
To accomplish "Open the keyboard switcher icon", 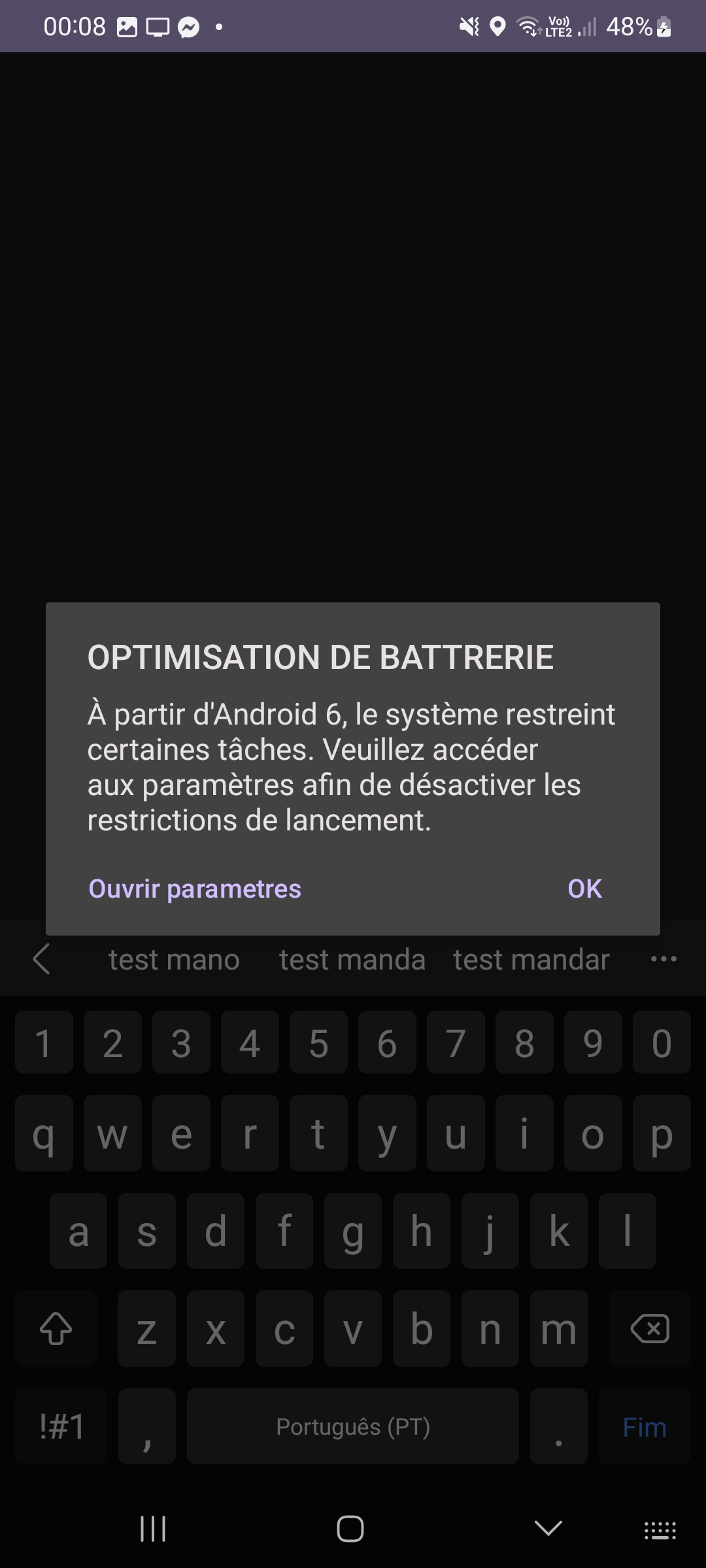I will coord(660,1529).
